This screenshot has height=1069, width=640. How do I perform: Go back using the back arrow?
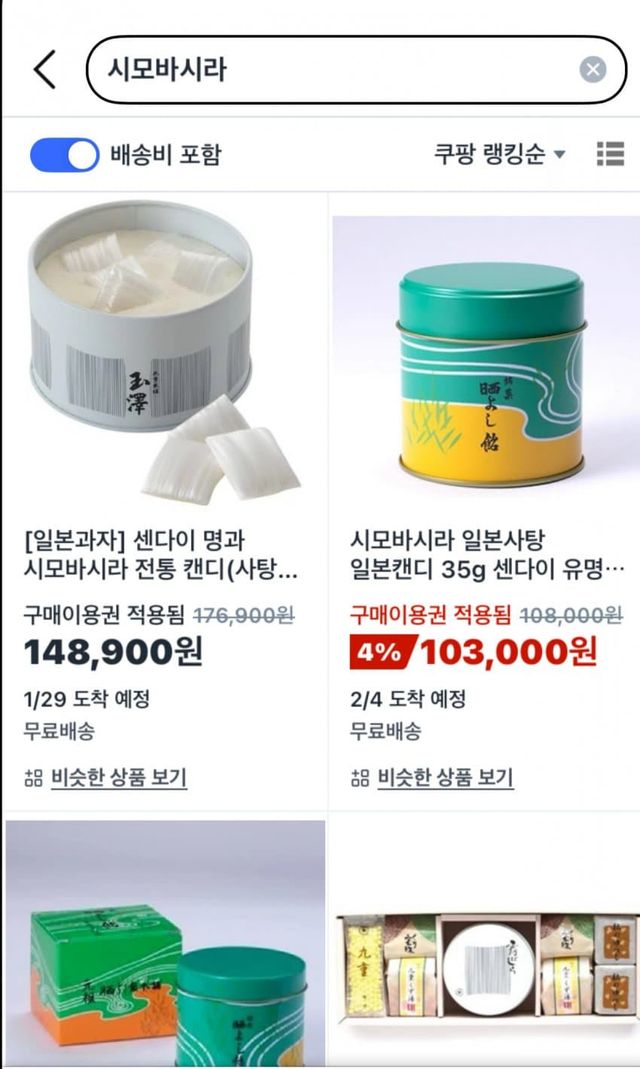pos(45,70)
